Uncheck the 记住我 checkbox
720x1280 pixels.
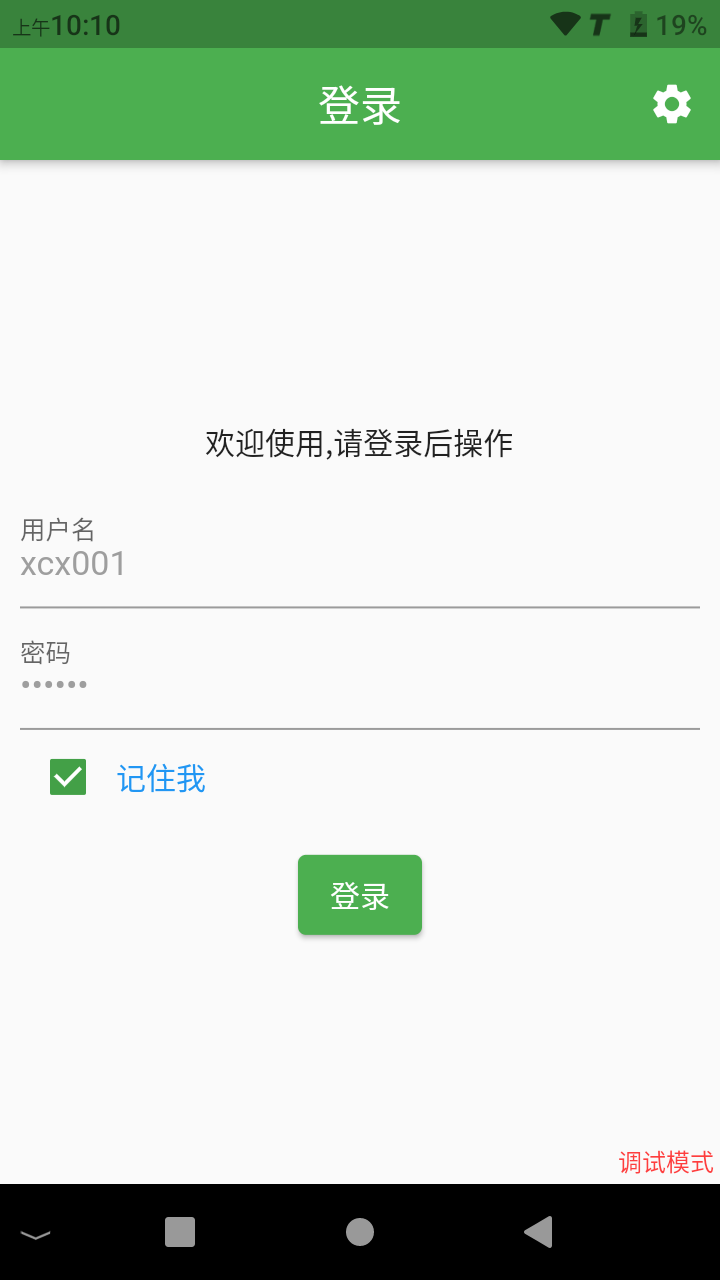68,777
